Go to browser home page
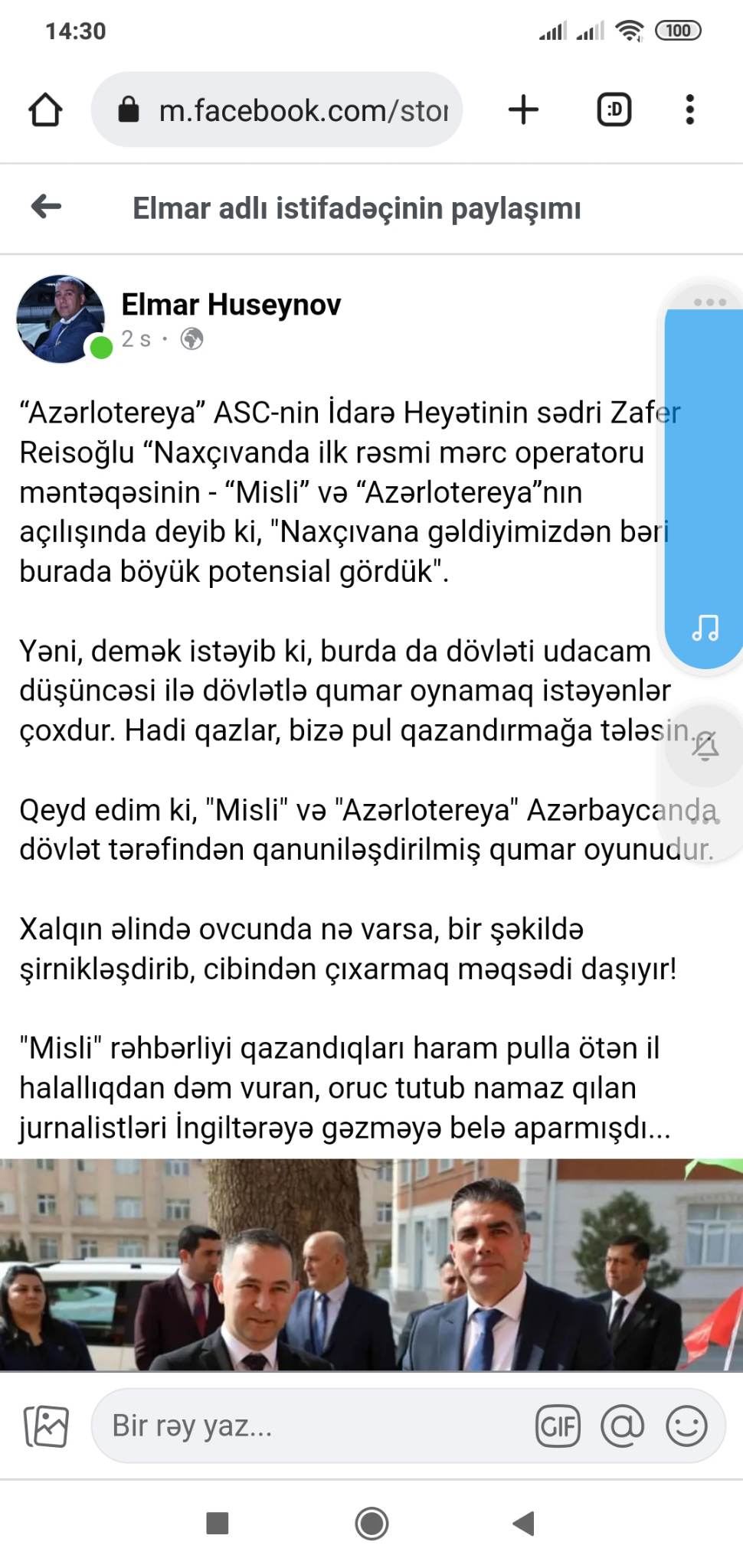Screen dimensions: 743x1568 click(45, 109)
